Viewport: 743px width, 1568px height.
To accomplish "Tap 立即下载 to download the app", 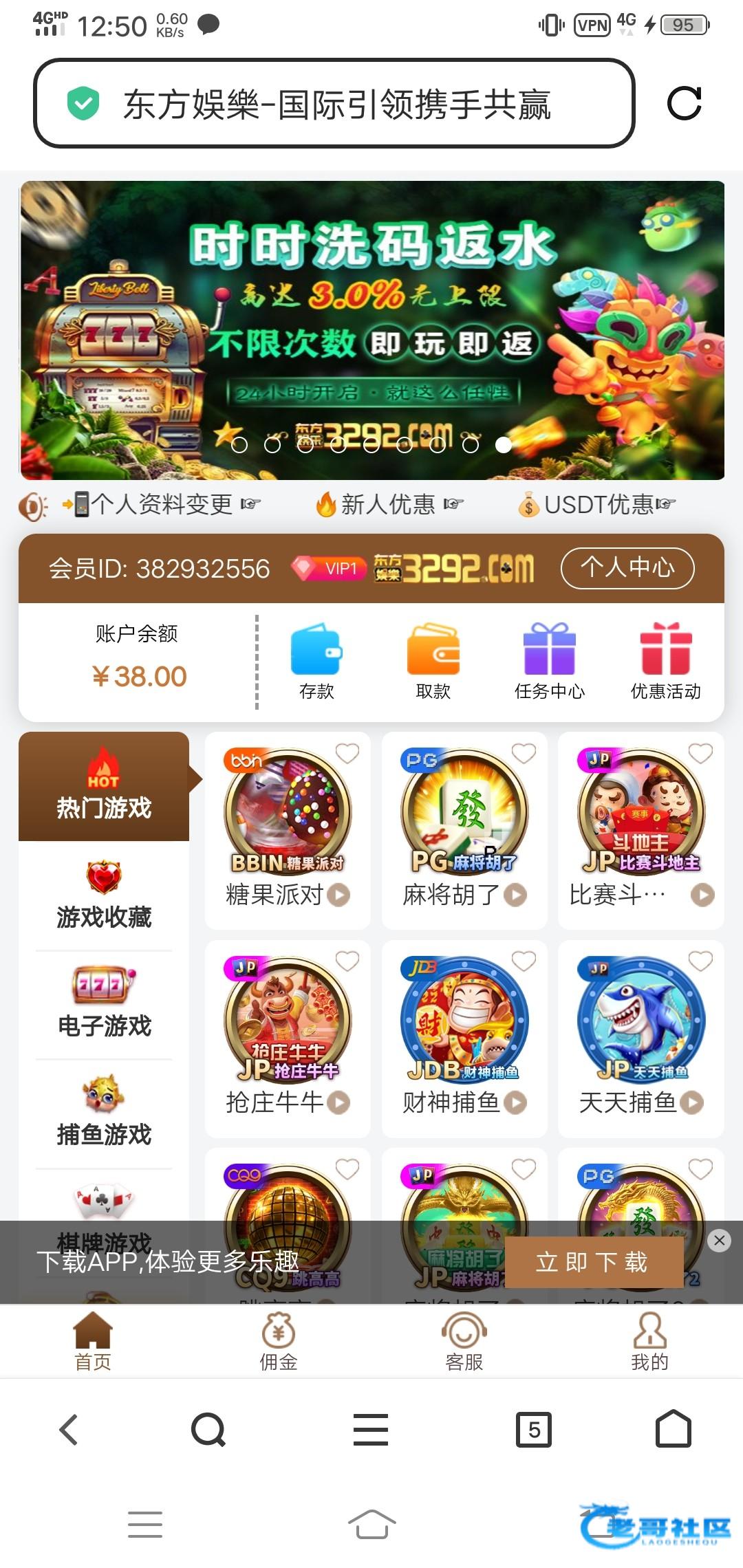I will tap(593, 1262).
